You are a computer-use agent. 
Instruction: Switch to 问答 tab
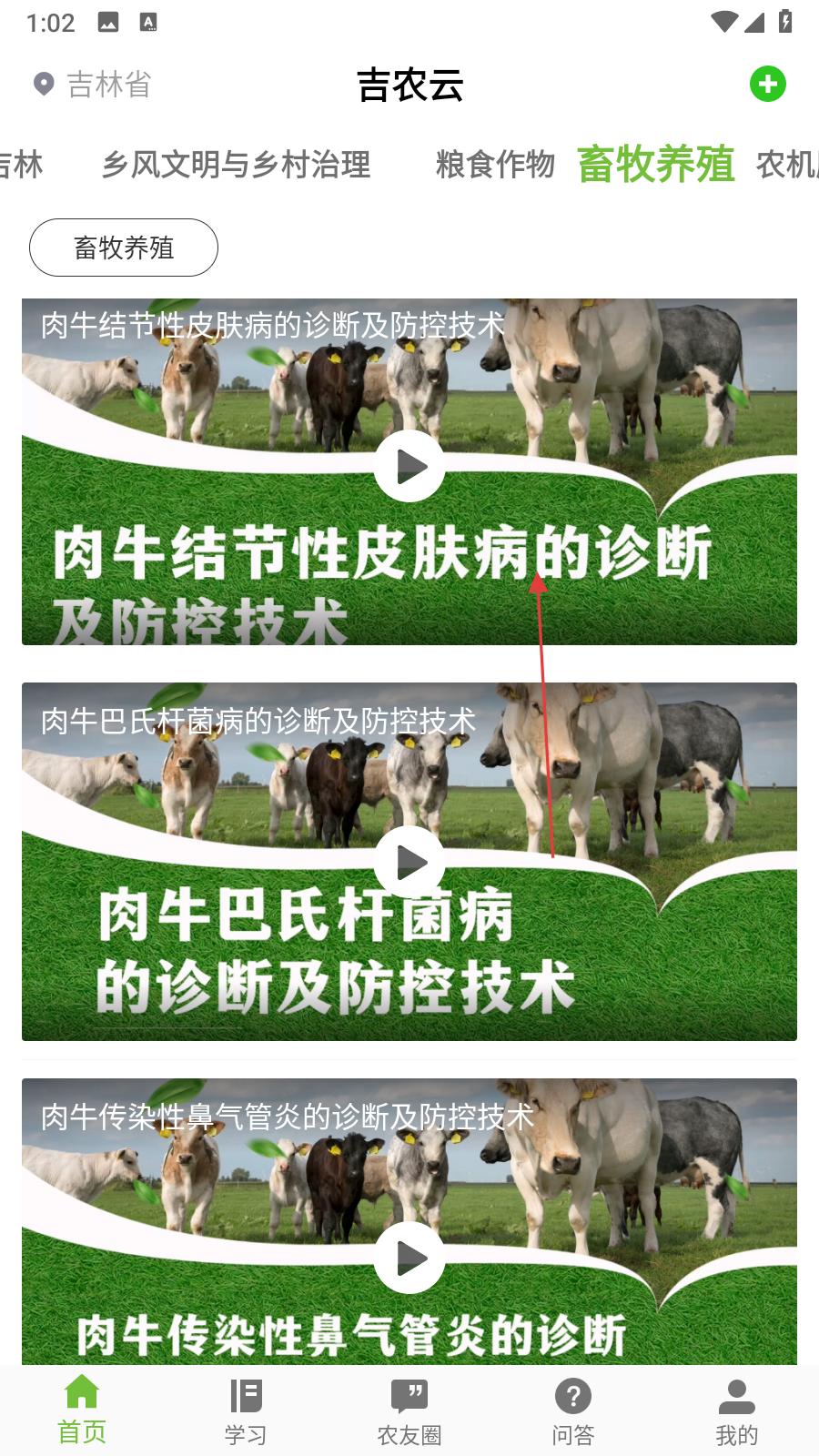click(573, 1409)
